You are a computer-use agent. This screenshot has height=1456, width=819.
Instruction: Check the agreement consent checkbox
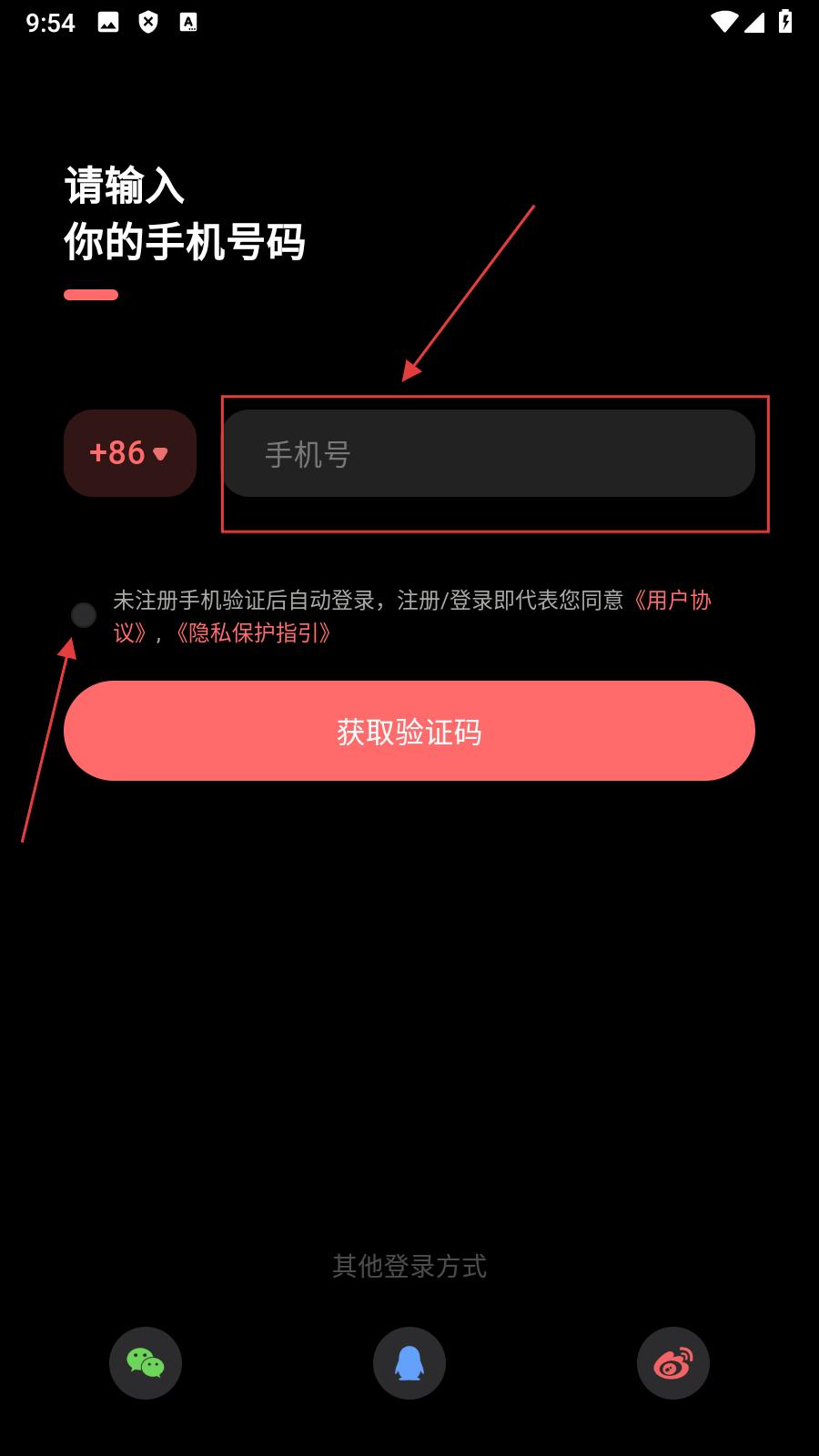click(x=84, y=616)
